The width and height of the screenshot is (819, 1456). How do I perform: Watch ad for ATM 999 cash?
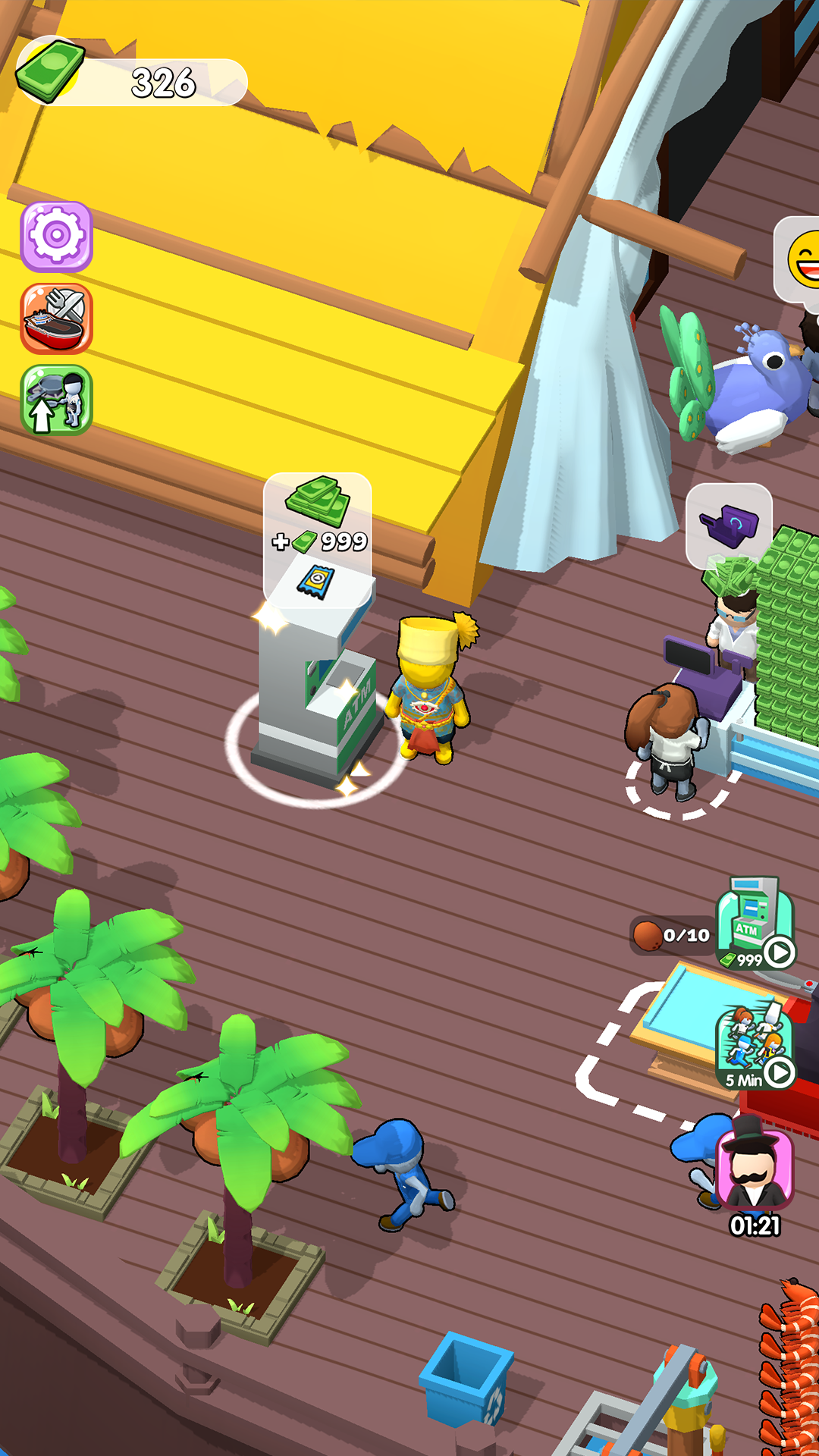(755, 924)
